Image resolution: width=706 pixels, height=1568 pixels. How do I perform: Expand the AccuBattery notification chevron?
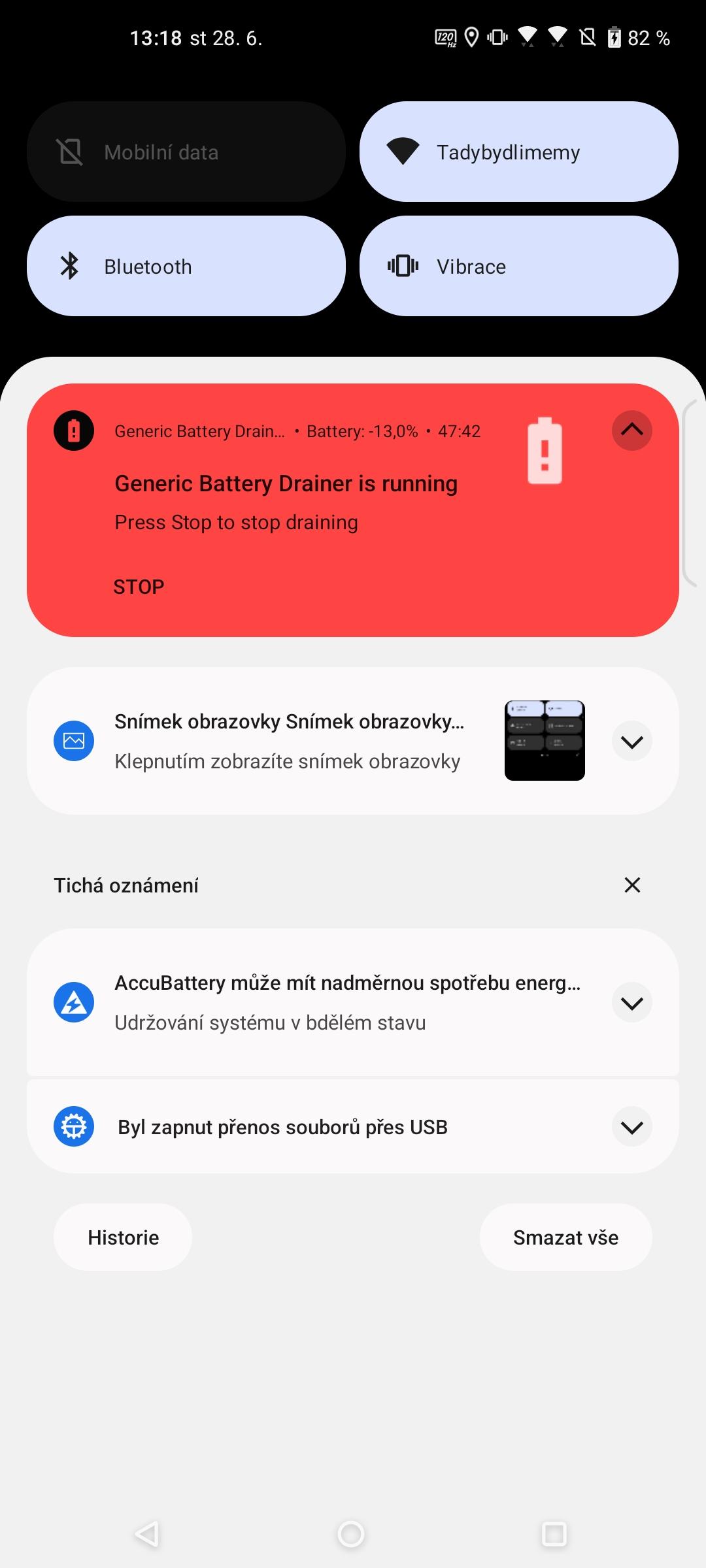[x=631, y=1003]
